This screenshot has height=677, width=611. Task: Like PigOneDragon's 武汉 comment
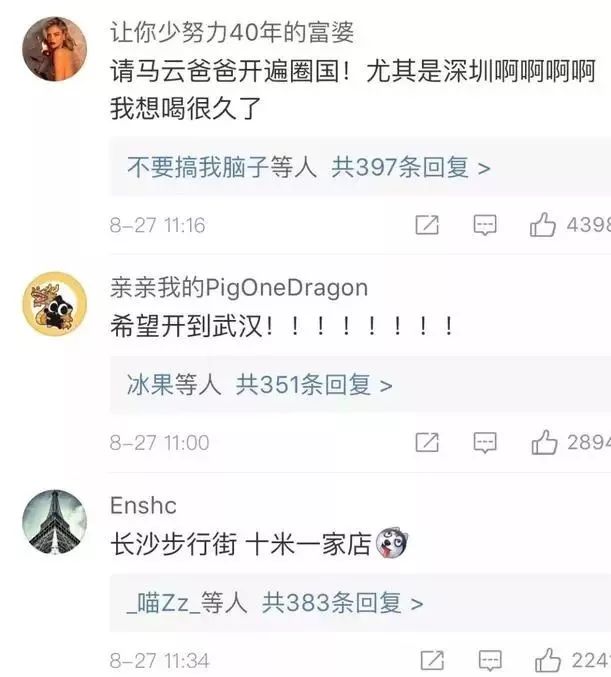[543, 442]
